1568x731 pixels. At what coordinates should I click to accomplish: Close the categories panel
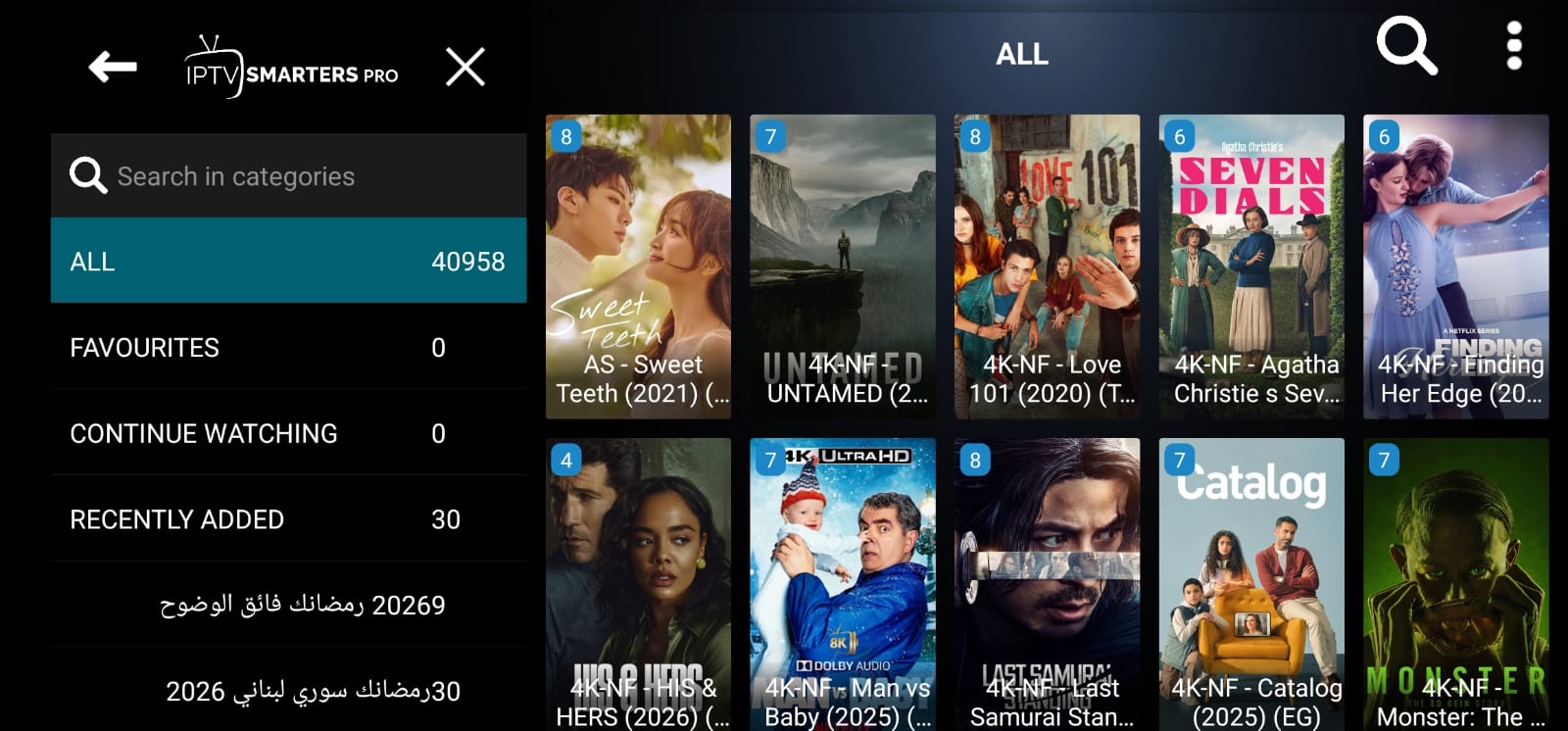point(465,67)
